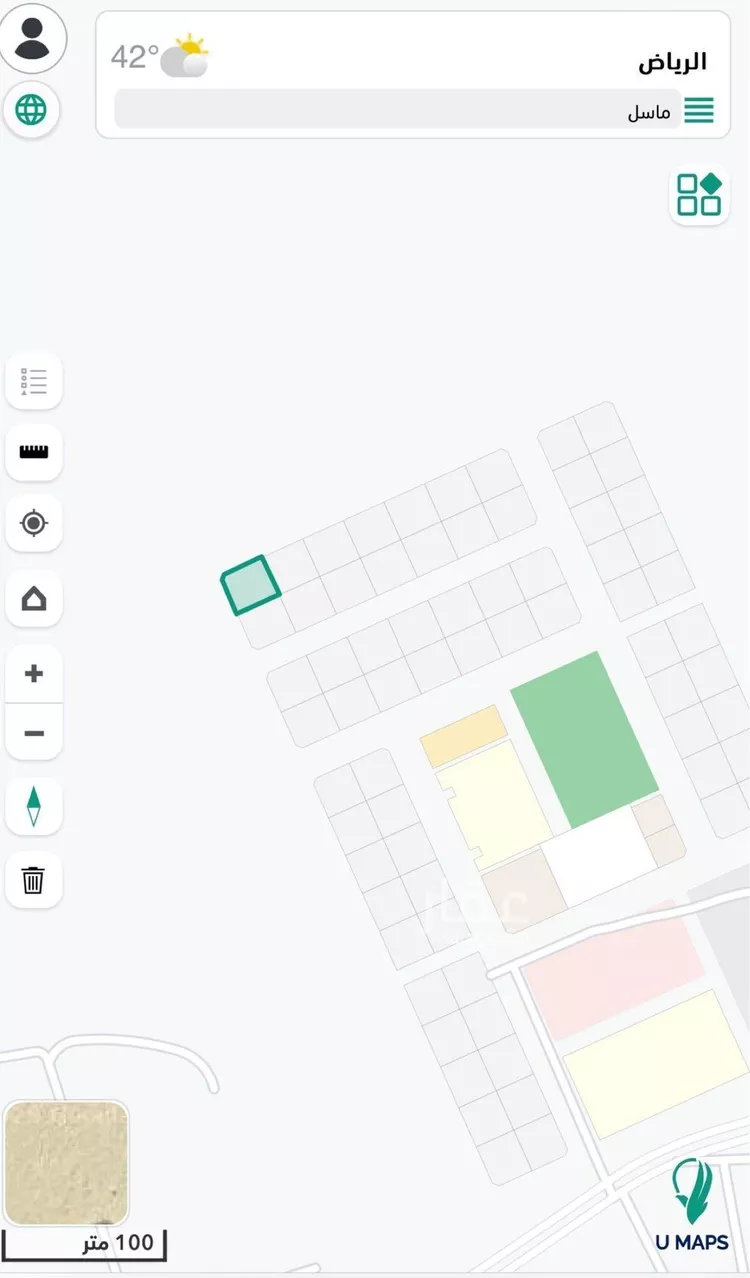Screen dimensions: 750x1278
Task: Zoom in with the plus button
Action: 34,674
